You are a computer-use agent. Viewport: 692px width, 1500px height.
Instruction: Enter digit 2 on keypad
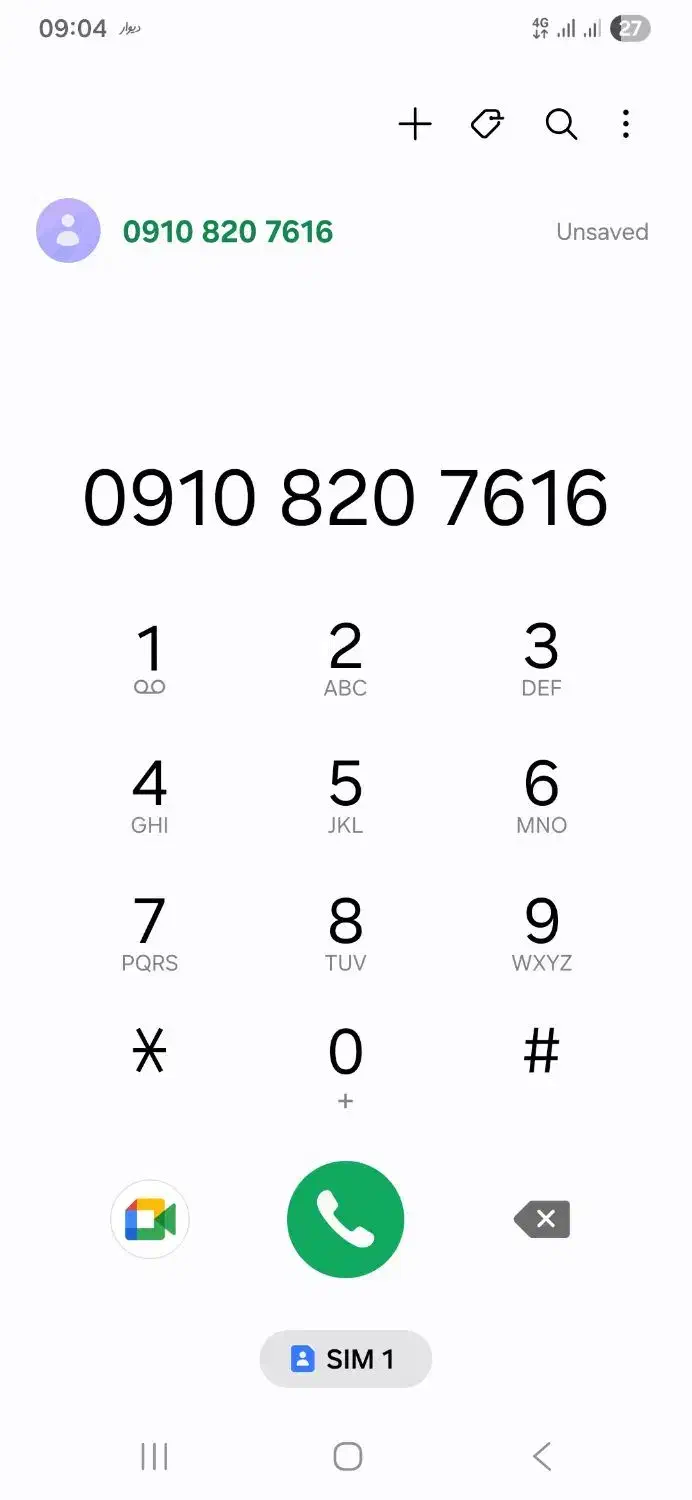345,658
